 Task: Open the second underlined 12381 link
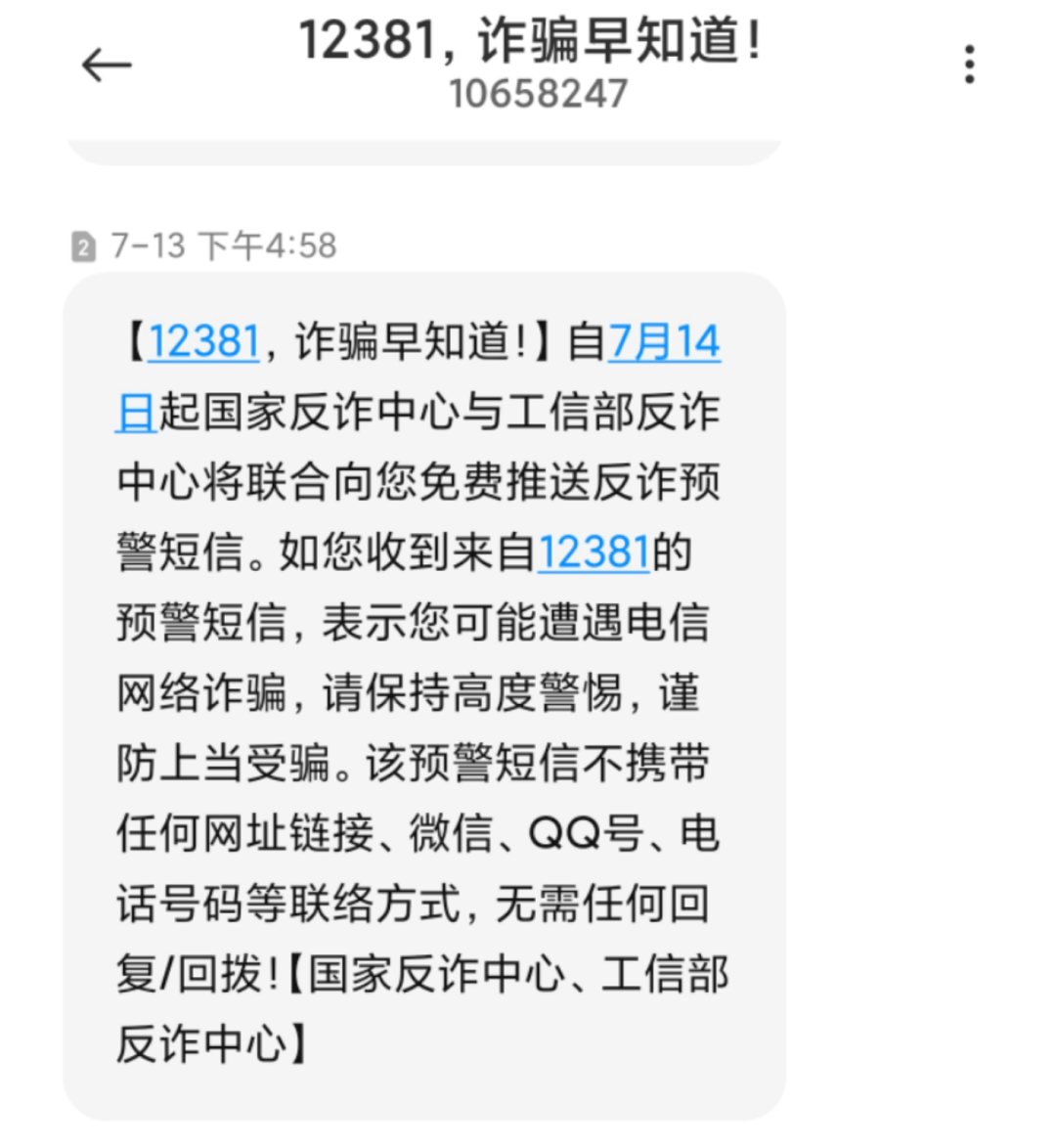pos(594,553)
